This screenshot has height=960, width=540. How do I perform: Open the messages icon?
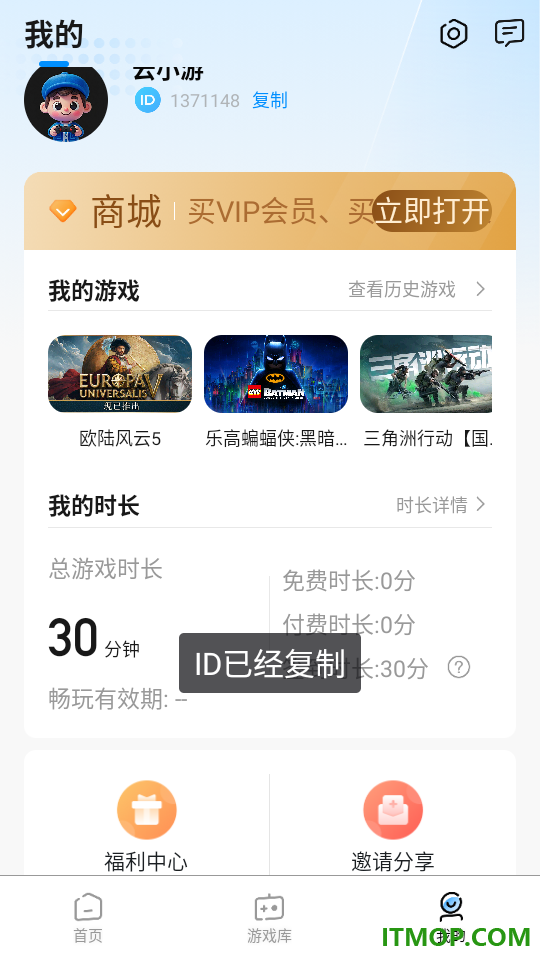coord(509,33)
